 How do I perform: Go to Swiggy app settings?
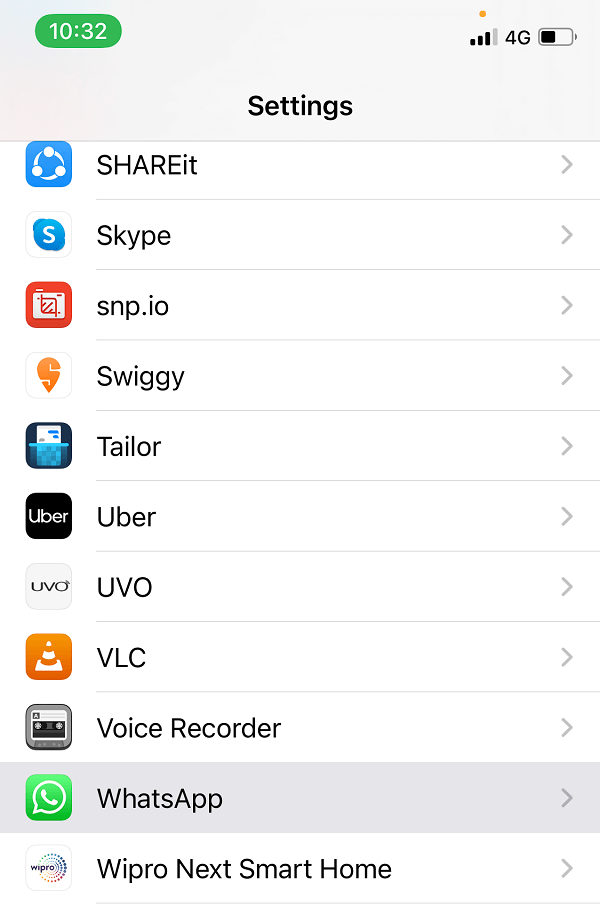300,376
